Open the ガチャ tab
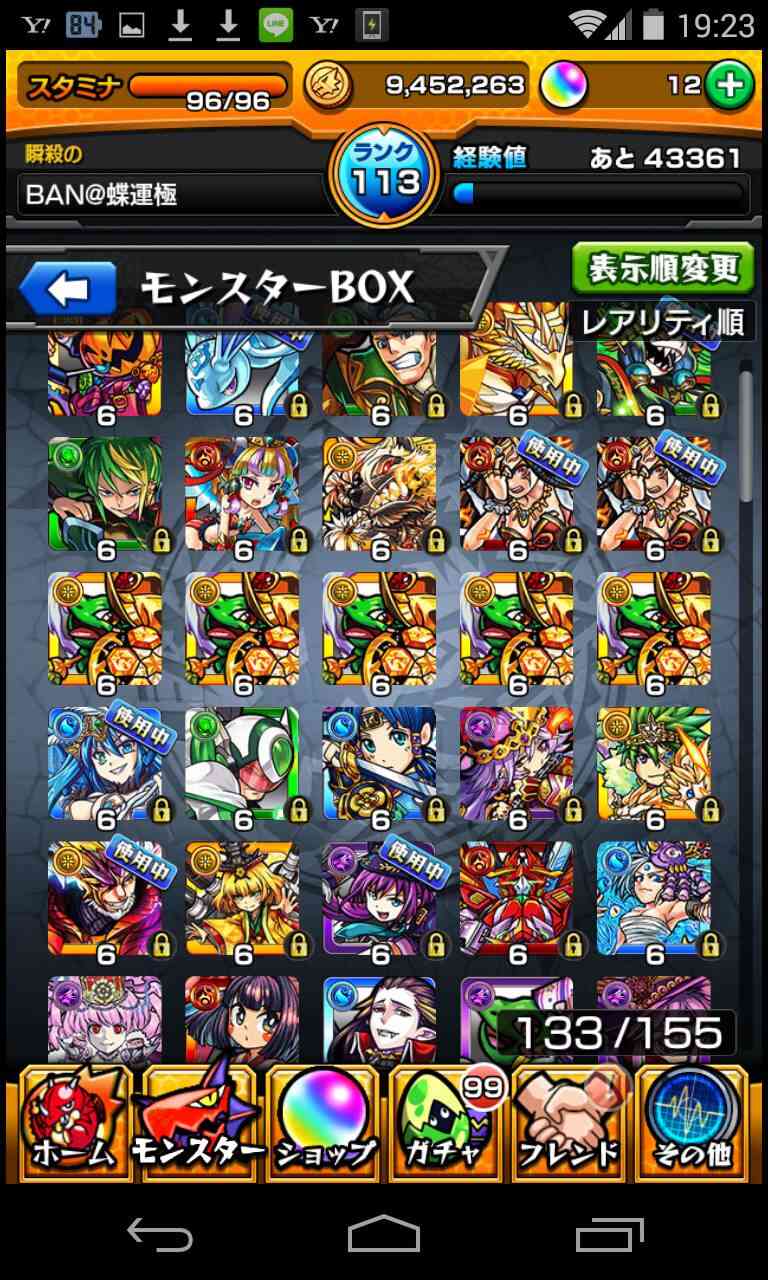The image size is (768, 1280). [445, 1124]
